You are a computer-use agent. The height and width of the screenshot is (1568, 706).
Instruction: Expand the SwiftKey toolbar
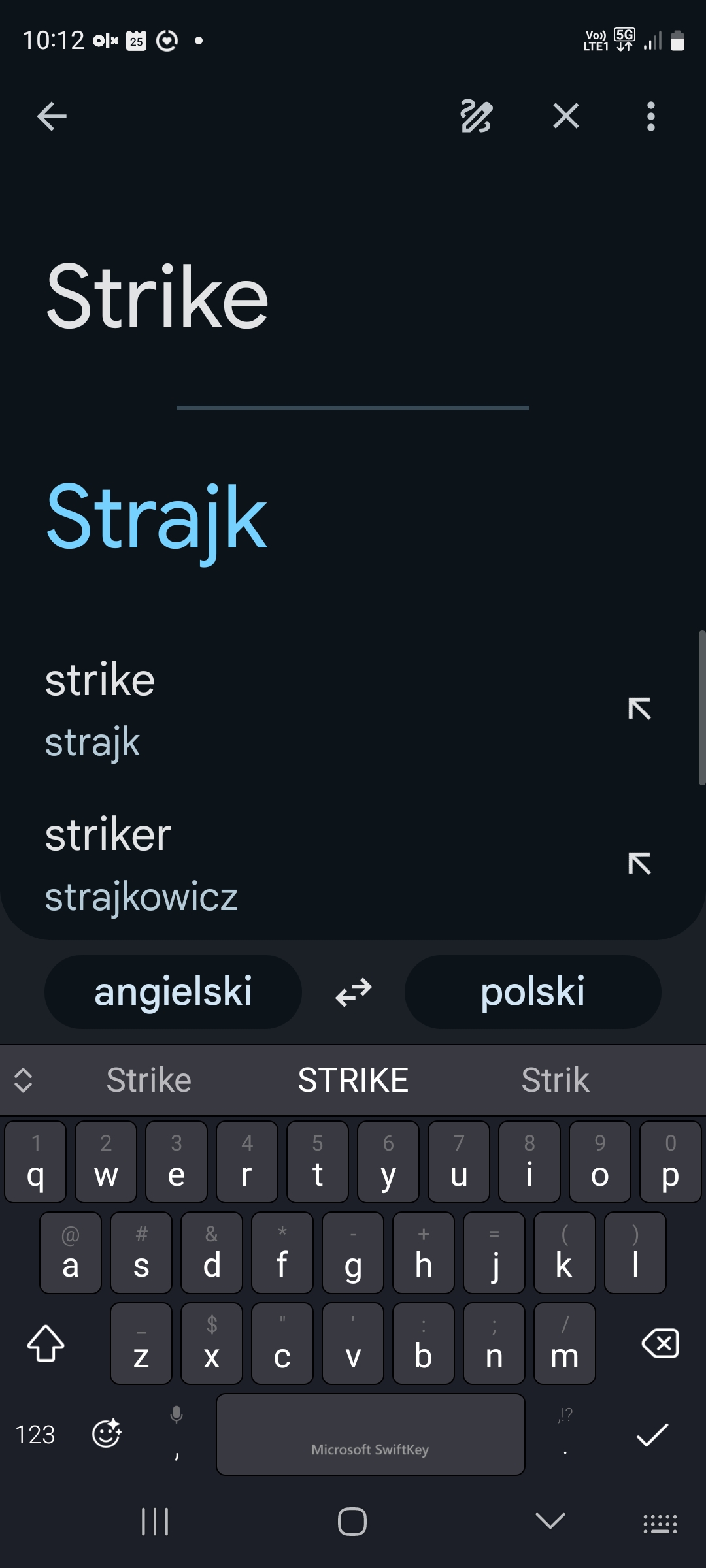[x=24, y=1080]
